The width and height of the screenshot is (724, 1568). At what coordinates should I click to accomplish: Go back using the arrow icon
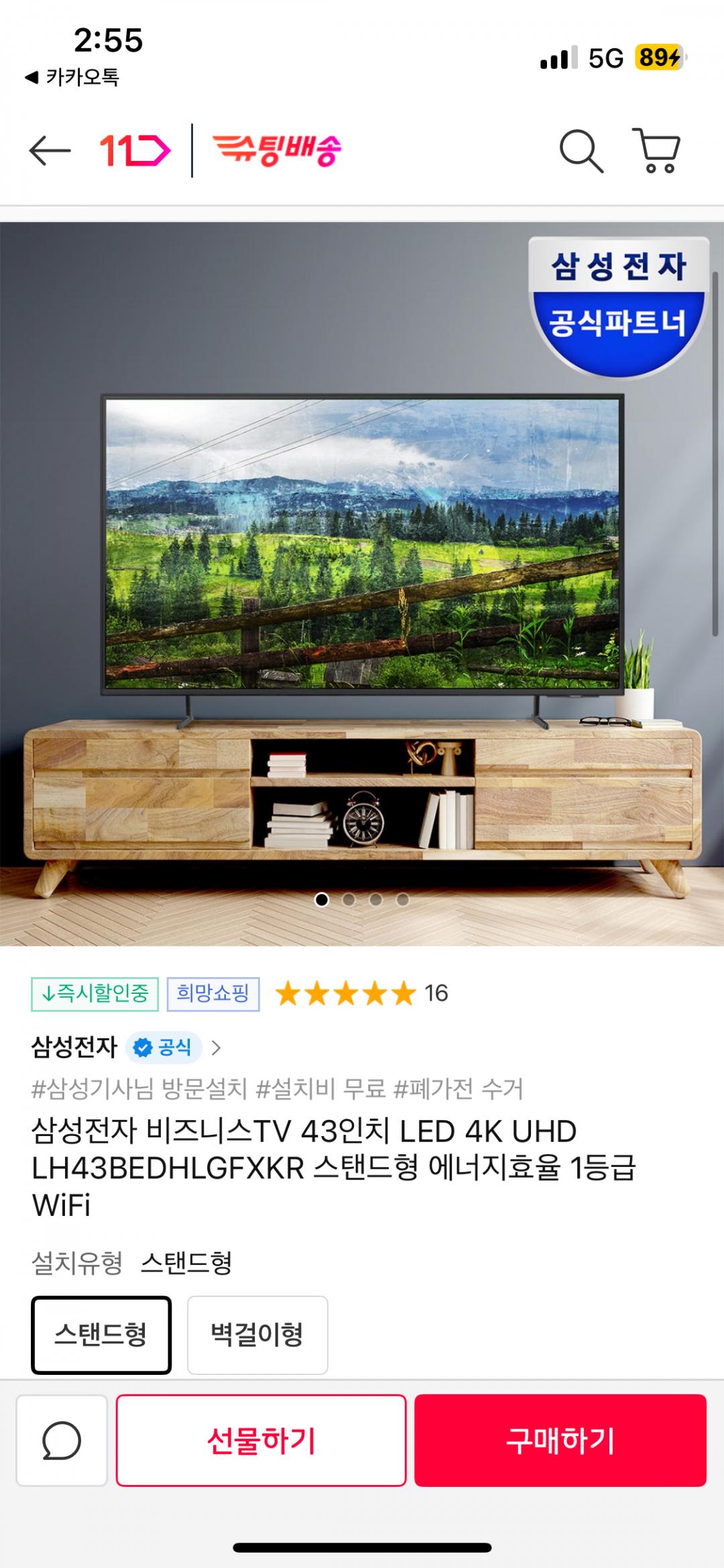click(50, 150)
